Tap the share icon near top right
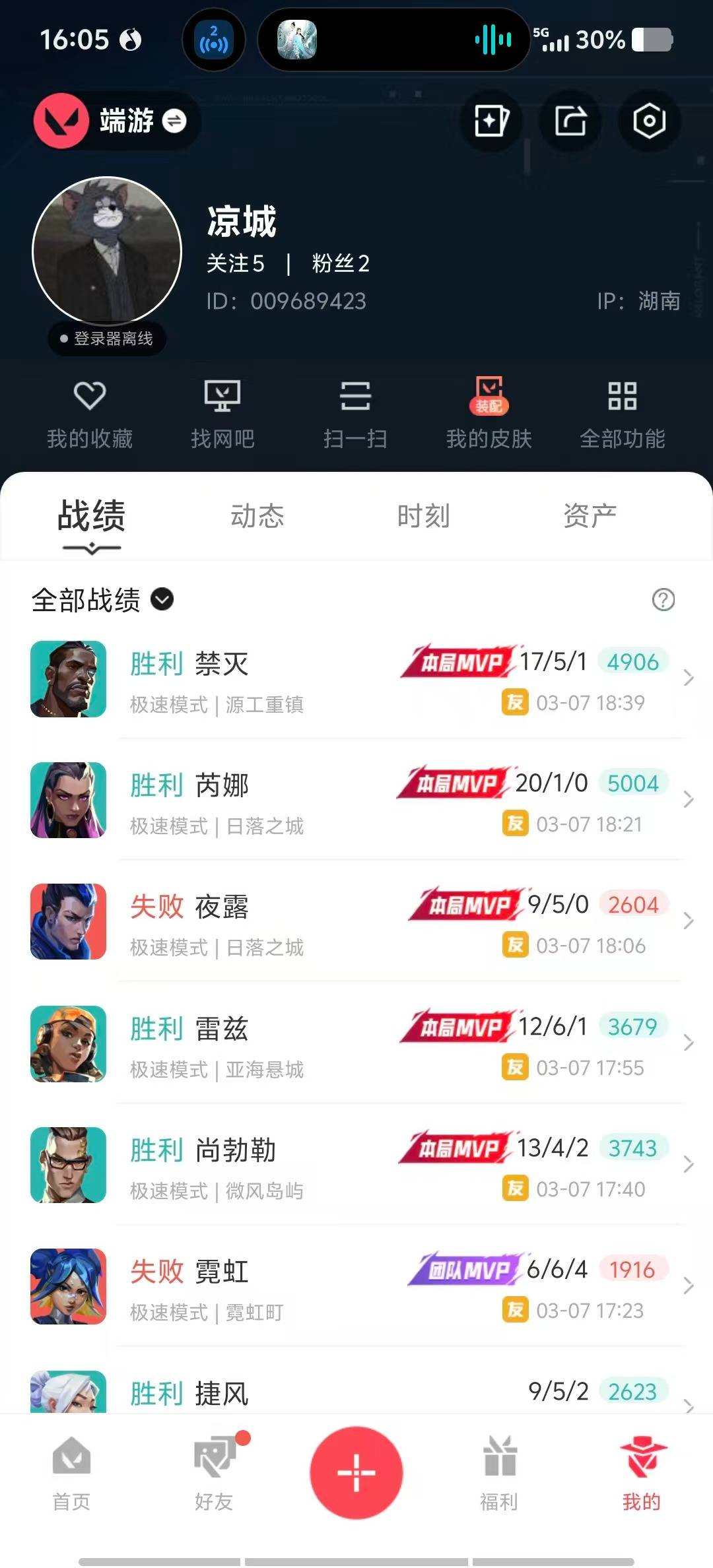Image resolution: width=713 pixels, height=1568 pixels. pos(569,121)
